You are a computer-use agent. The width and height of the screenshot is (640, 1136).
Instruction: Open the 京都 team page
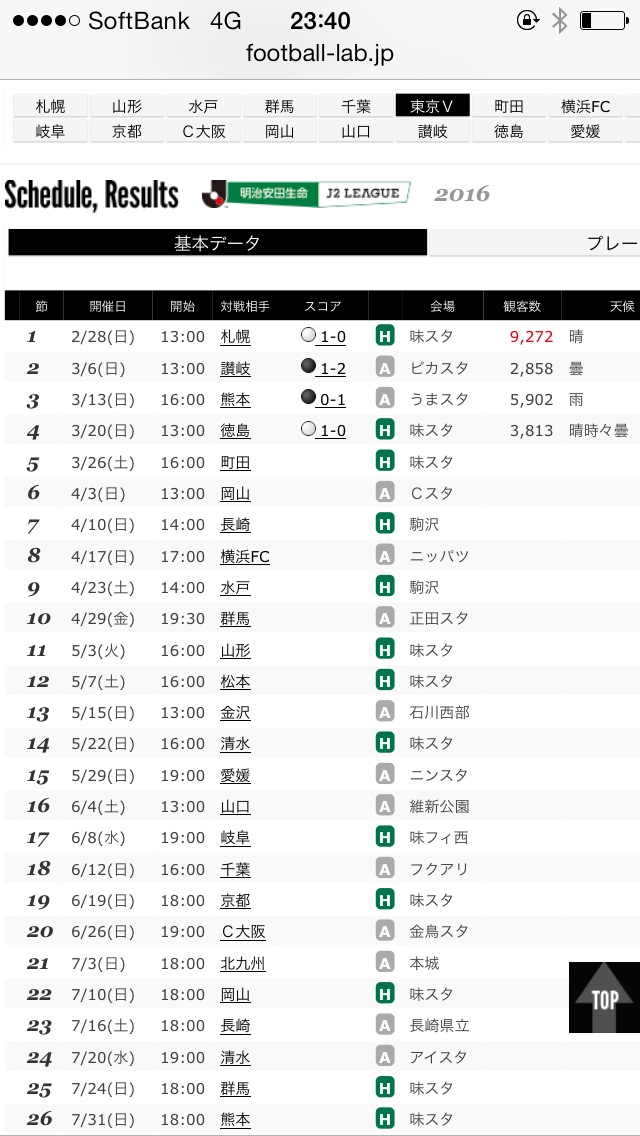point(127,131)
